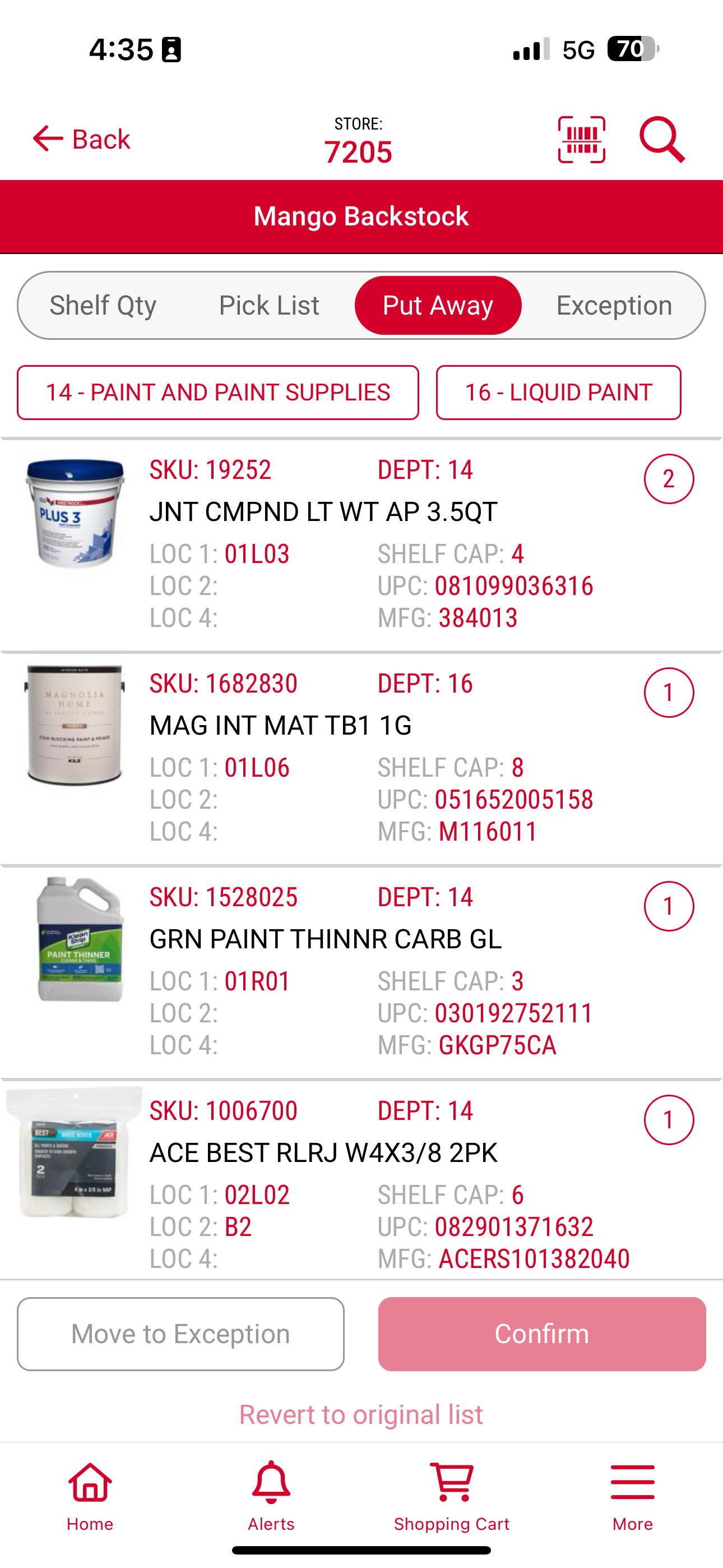Toggle the 16 - LIQUID PAINT filter

[558, 393]
